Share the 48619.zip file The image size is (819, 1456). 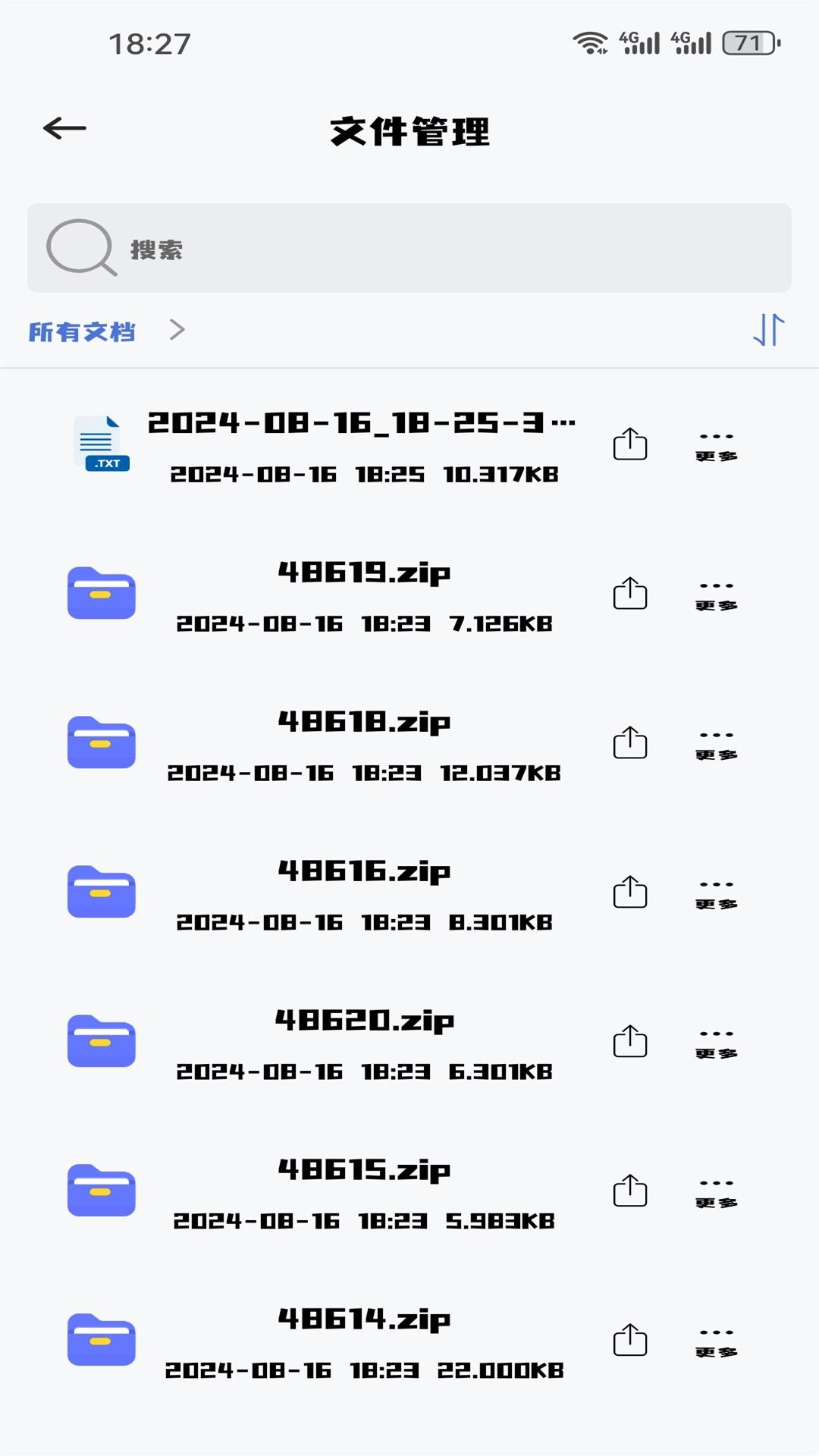pos(632,595)
